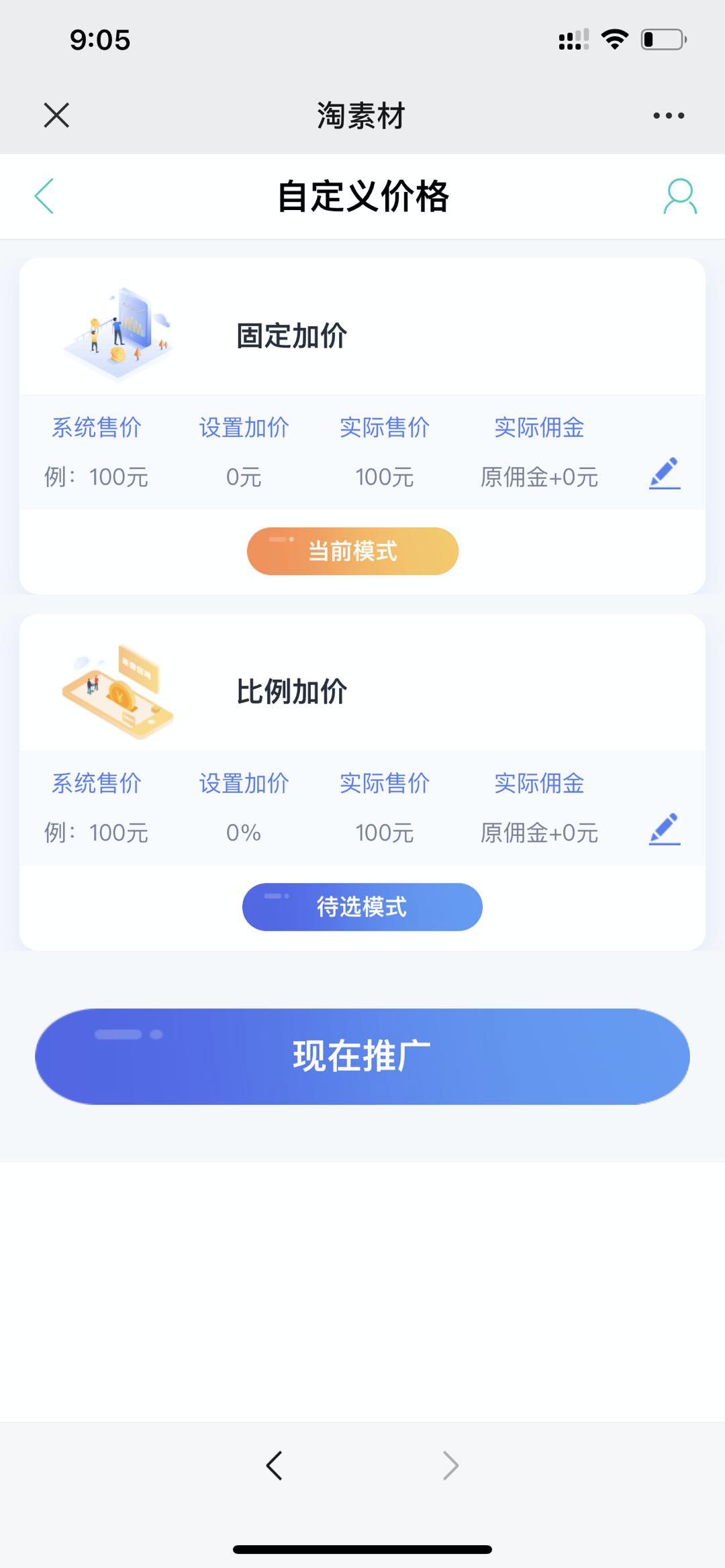The width and height of the screenshot is (725, 1568).
Task: Tap the 当前模式 button
Action: tap(352, 551)
